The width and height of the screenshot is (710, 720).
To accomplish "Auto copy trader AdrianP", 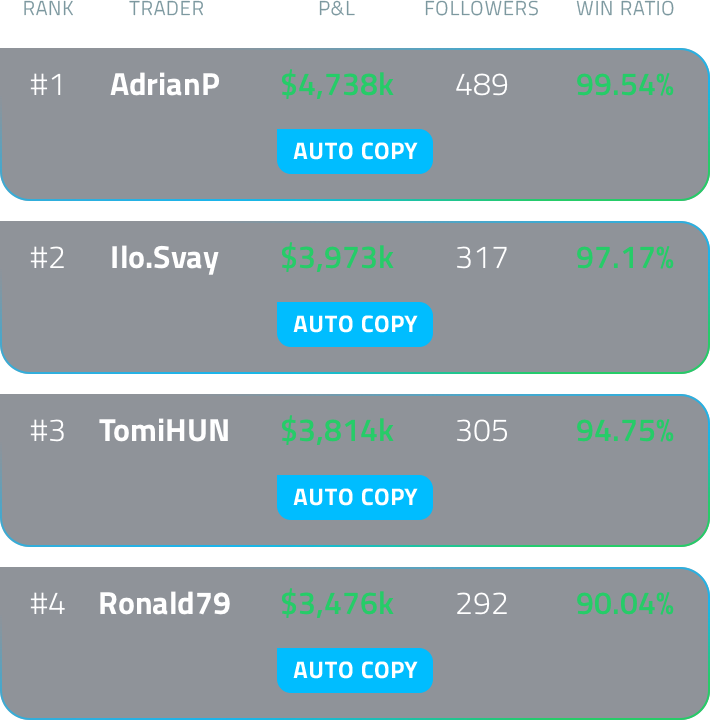I will click(354, 152).
